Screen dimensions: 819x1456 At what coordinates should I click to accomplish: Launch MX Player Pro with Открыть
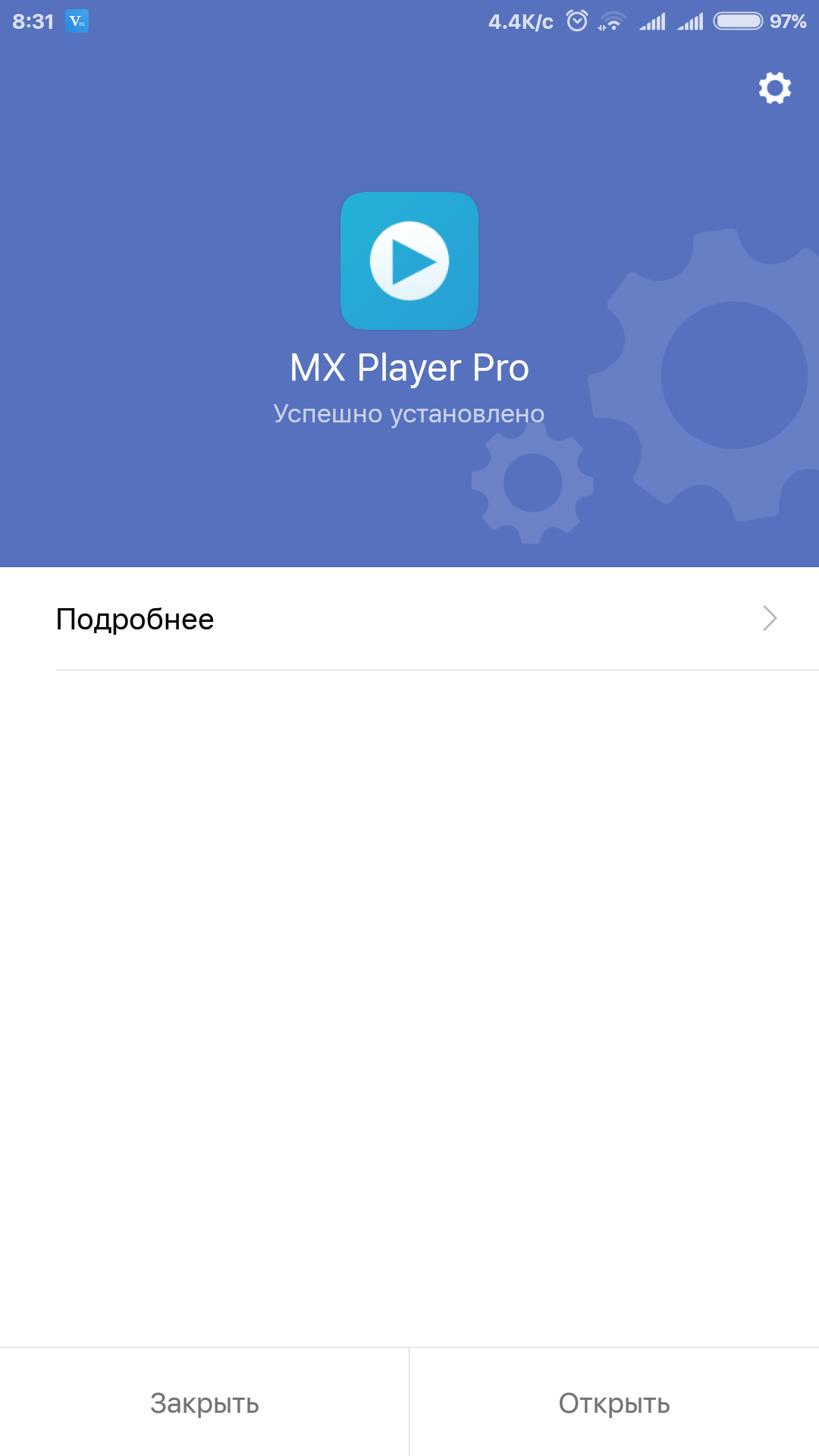pyautogui.click(x=614, y=1402)
